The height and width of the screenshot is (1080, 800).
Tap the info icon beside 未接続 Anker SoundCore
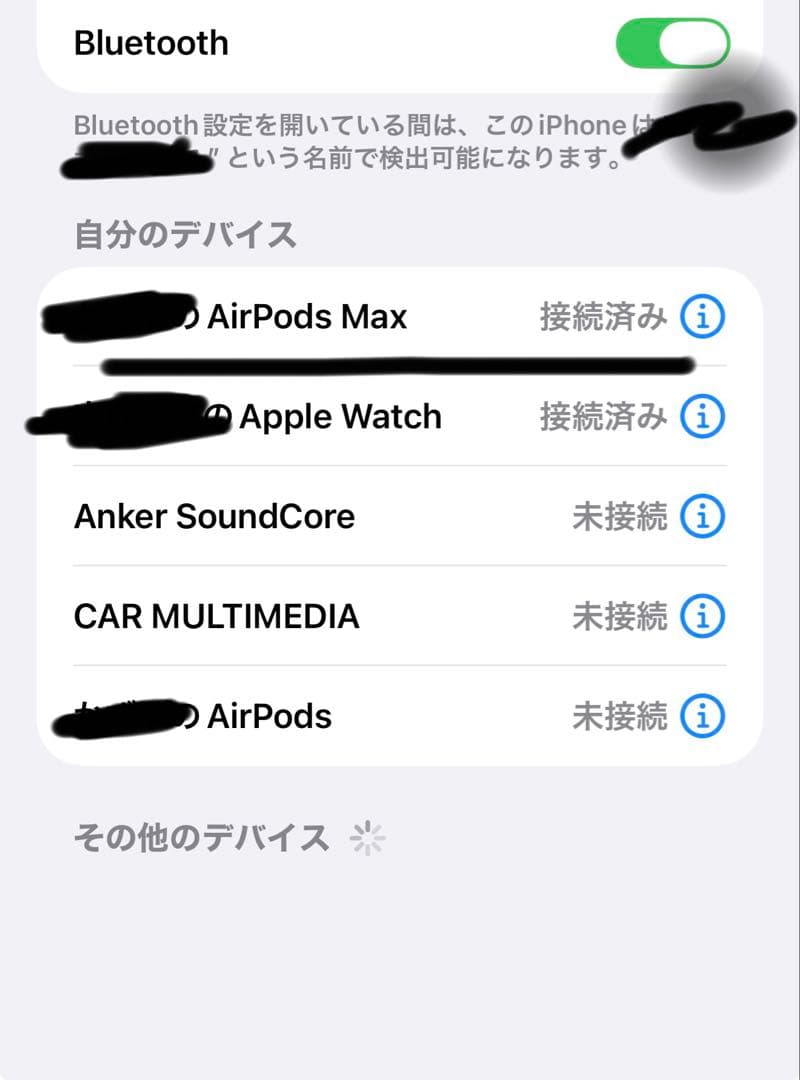point(702,516)
